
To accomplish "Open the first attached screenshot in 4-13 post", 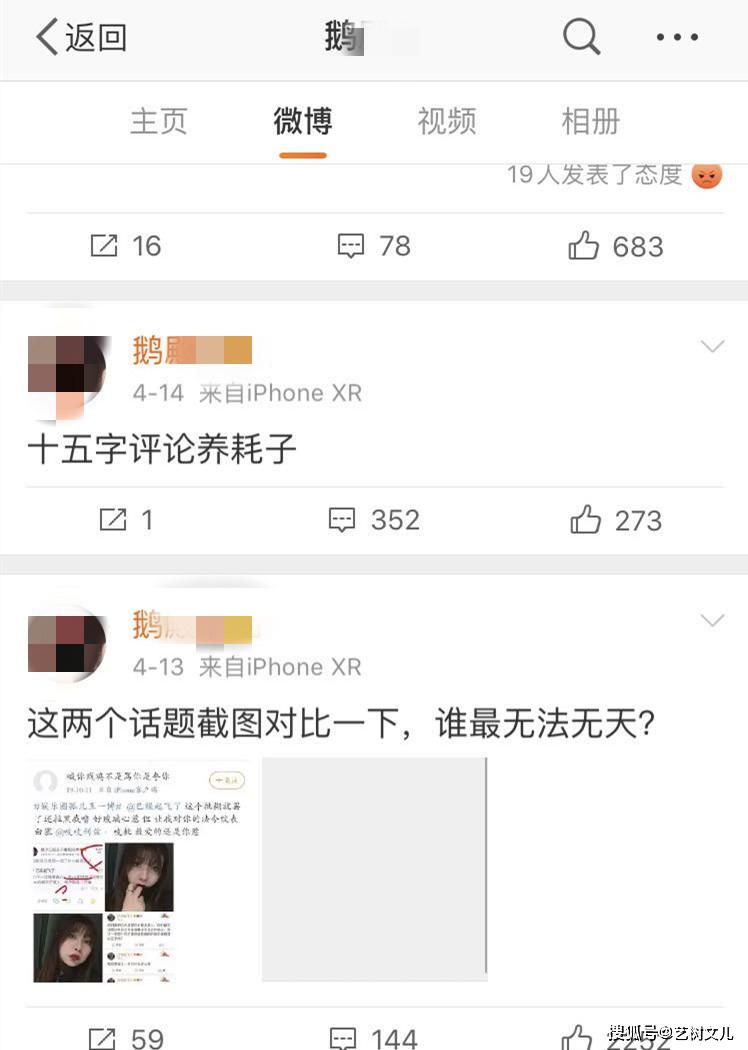I will tap(138, 869).
